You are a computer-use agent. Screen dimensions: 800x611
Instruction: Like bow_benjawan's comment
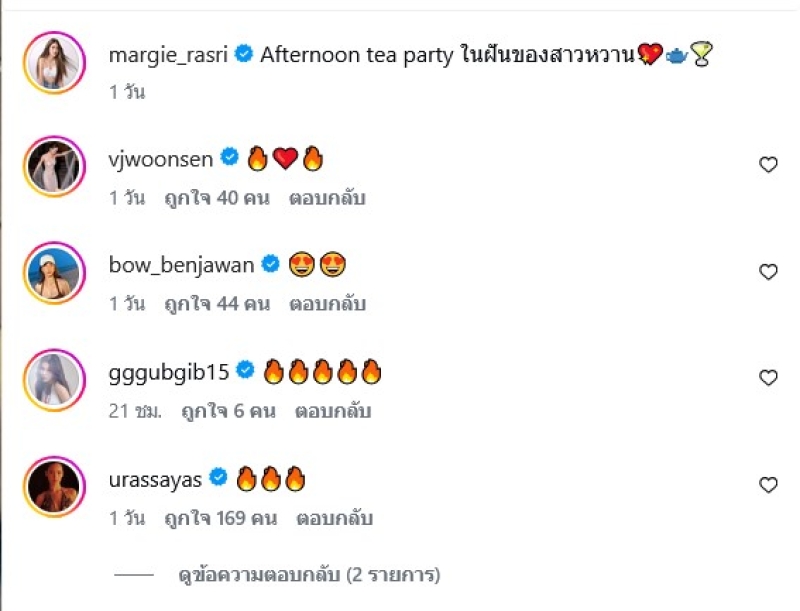coord(768,272)
